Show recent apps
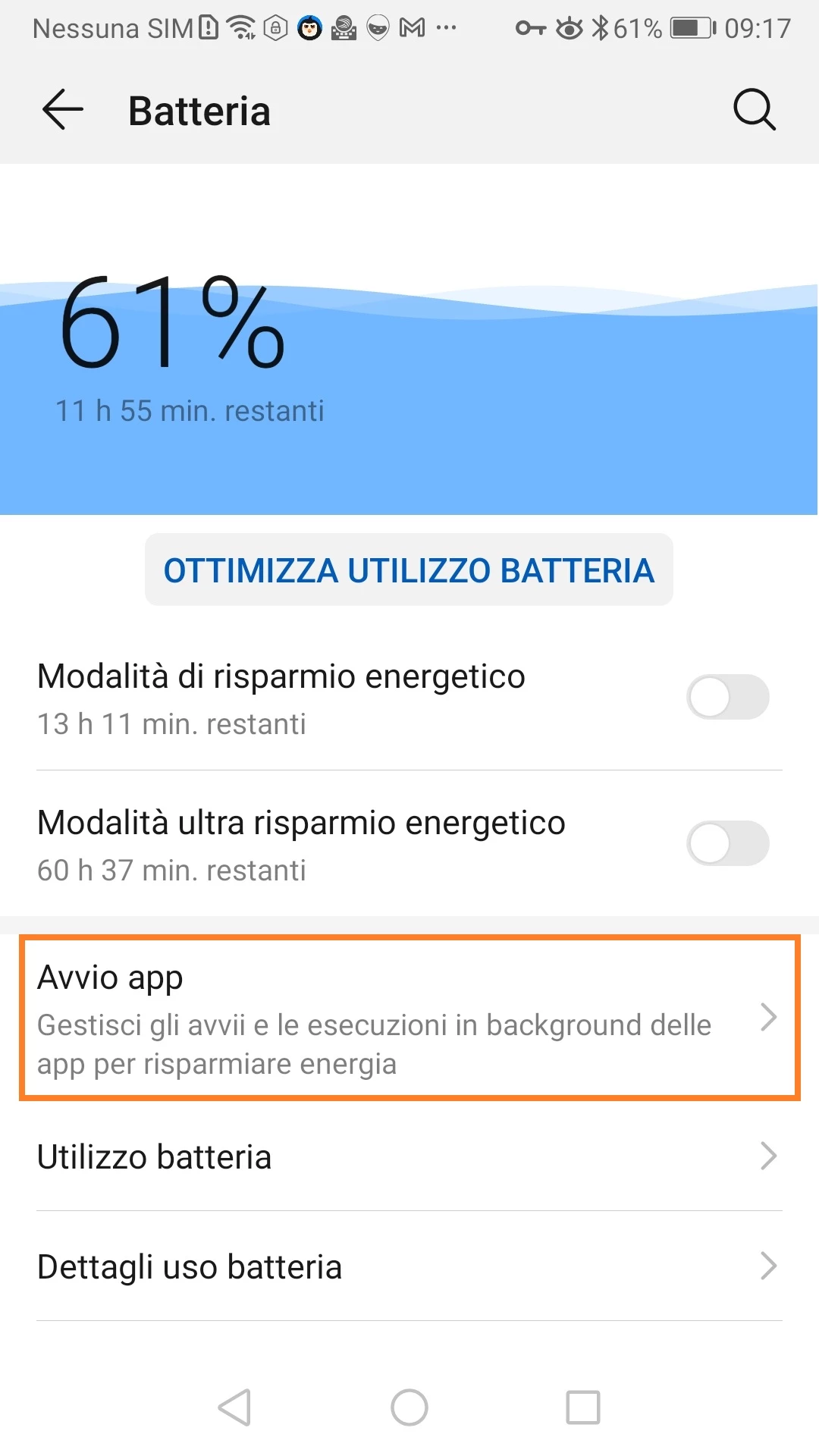The image size is (819, 1456). (583, 1407)
